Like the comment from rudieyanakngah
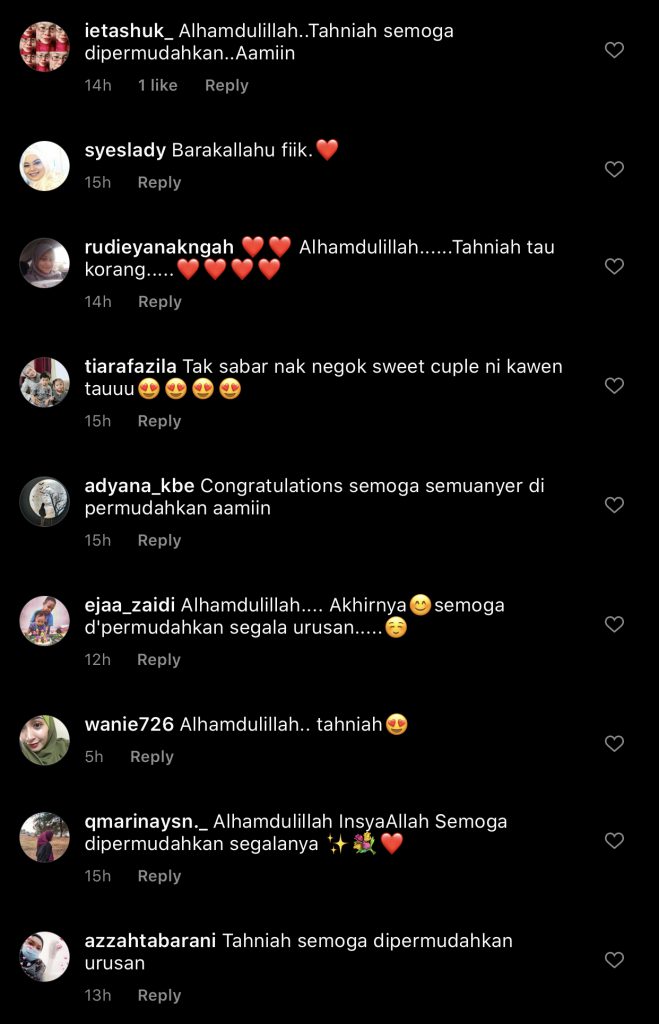Screen dimensions: 659x1024 614,266
